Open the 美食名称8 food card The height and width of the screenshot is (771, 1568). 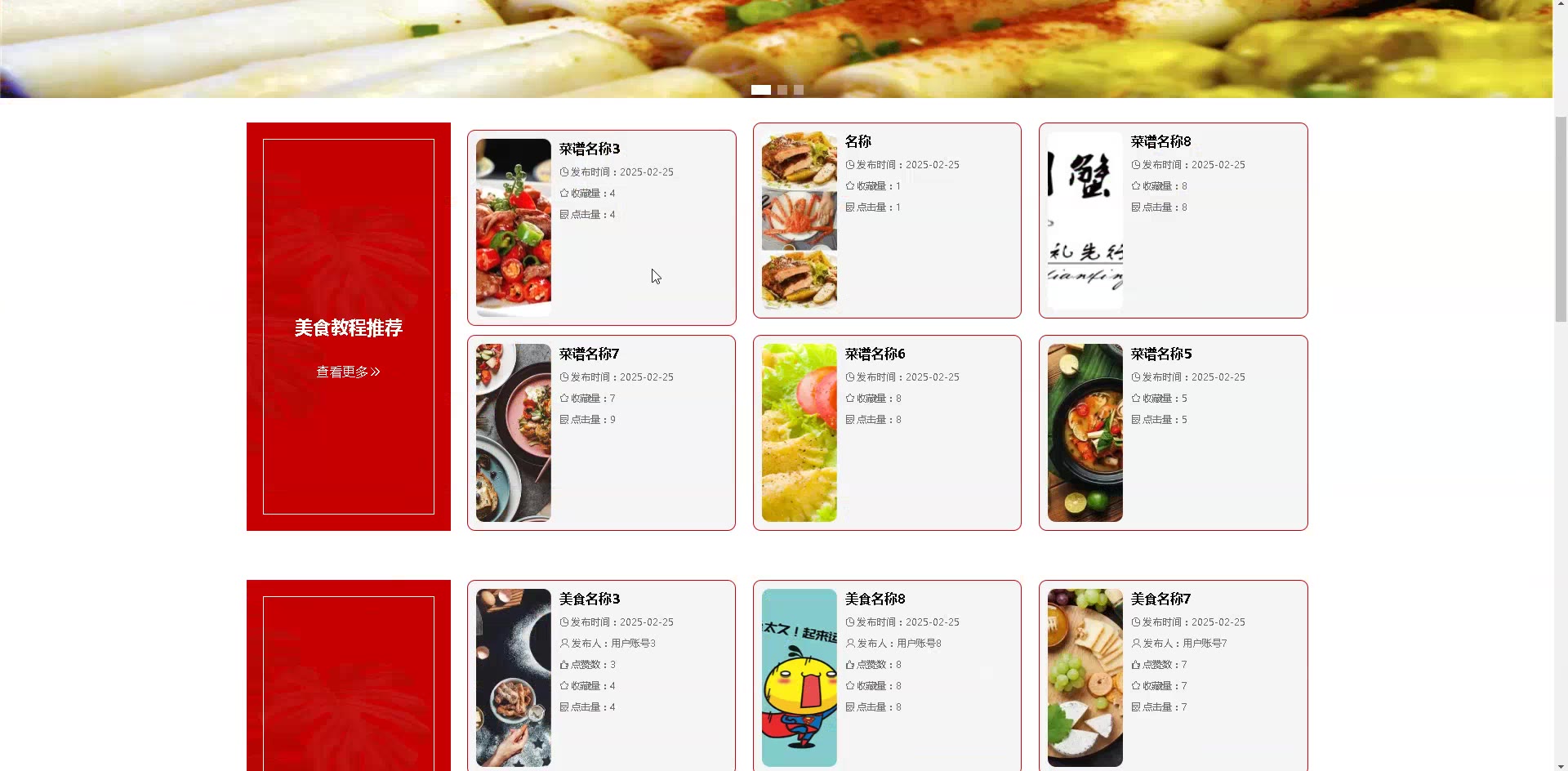887,676
